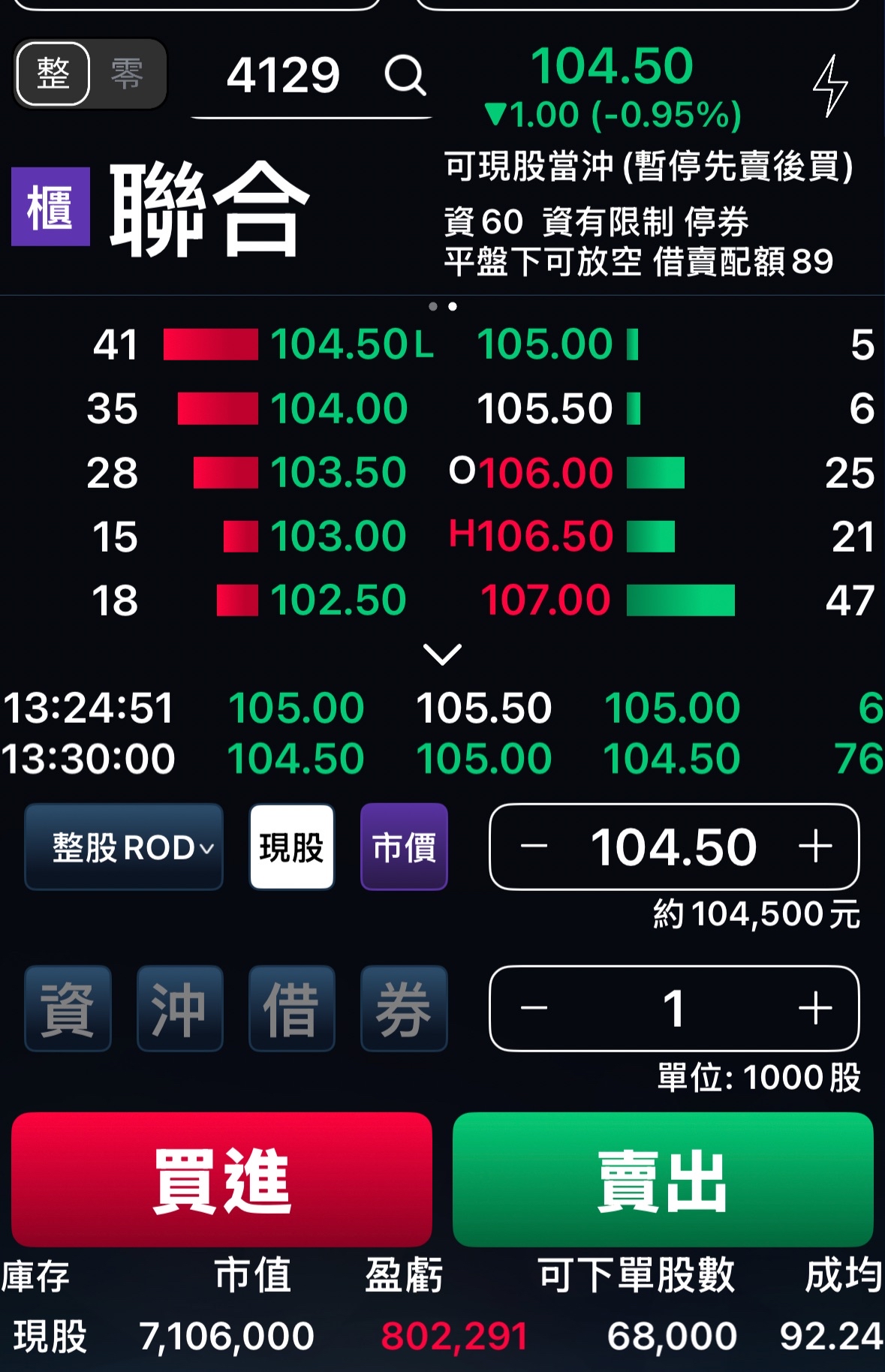Screen dimensions: 885x1372
Task: Decrease the 104.50 order price
Action: click(x=534, y=847)
